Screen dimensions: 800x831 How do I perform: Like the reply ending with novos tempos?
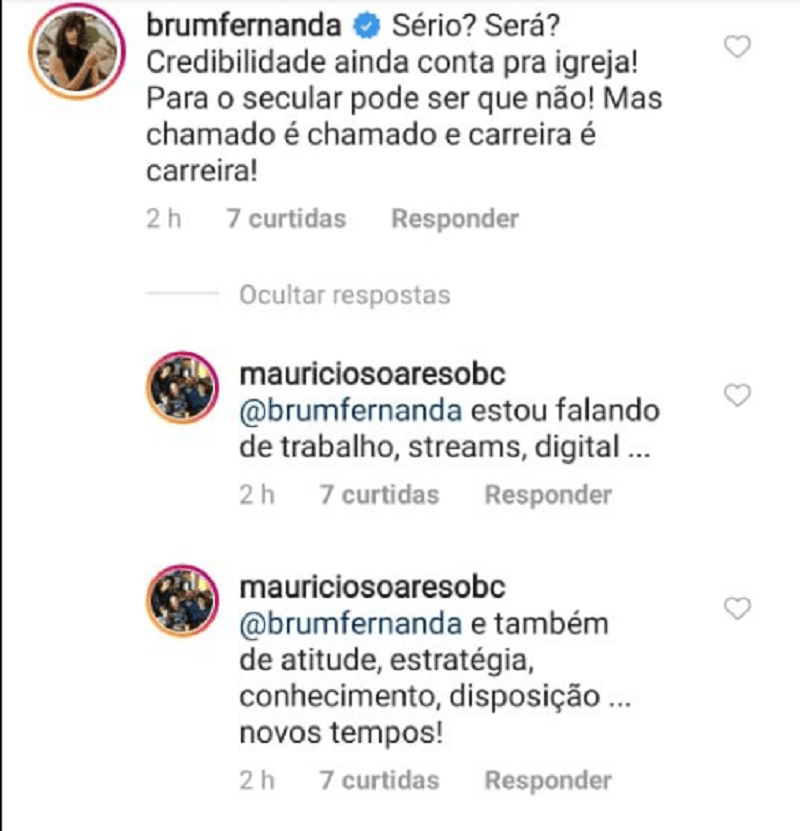[x=736, y=608]
